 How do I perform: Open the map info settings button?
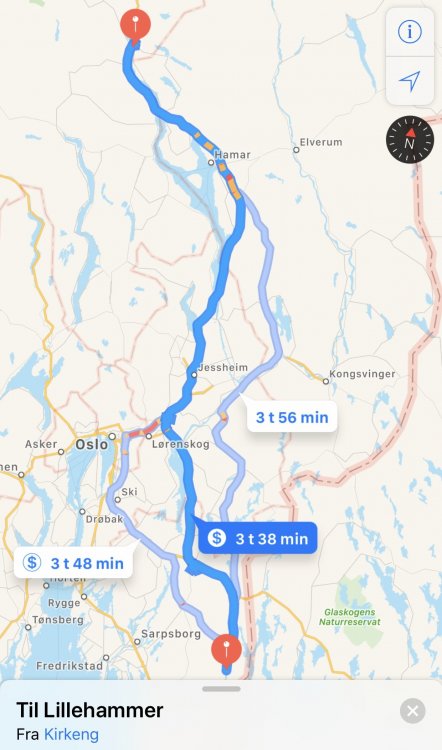pyautogui.click(x=409, y=32)
